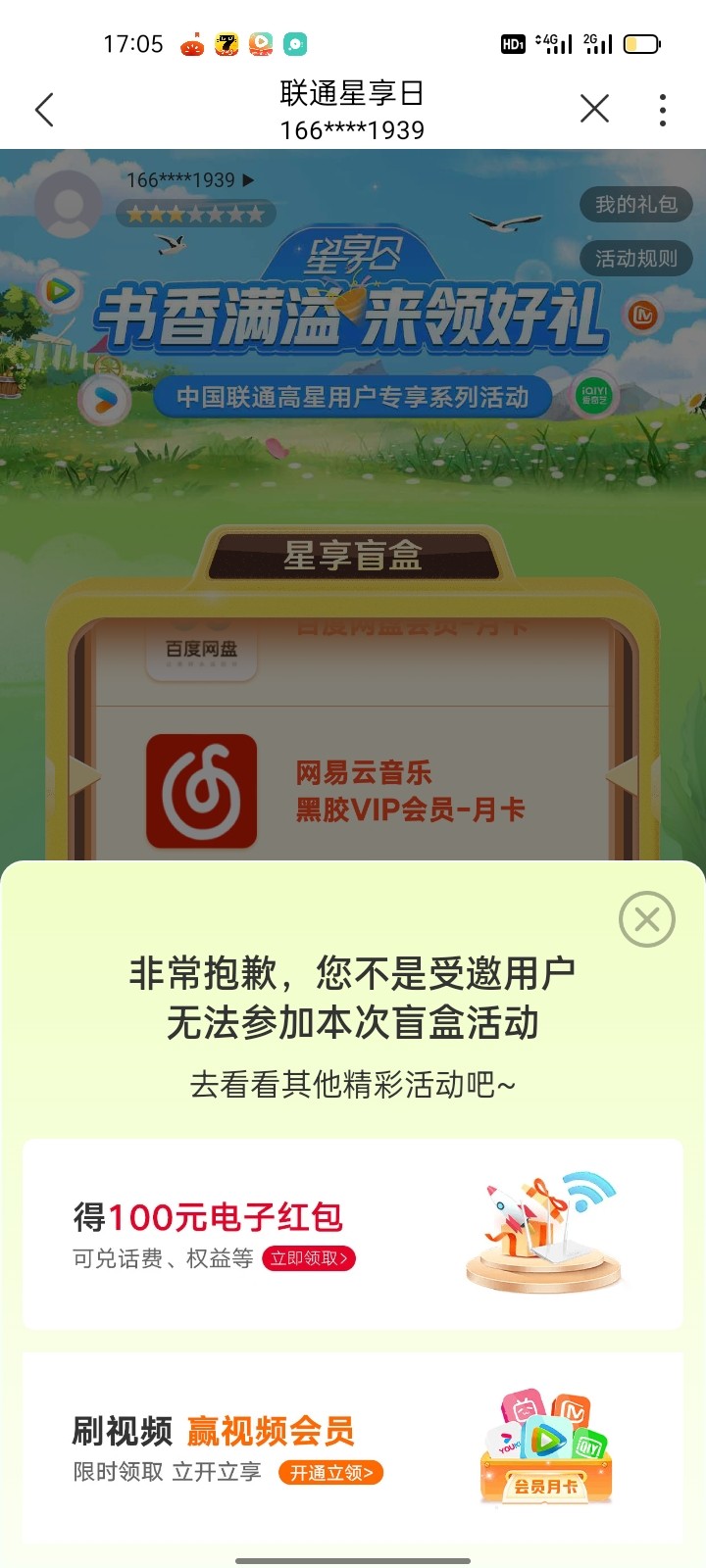Screen dimensions: 706x1568
Task: View 活动规则 activity rules
Action: (x=635, y=259)
